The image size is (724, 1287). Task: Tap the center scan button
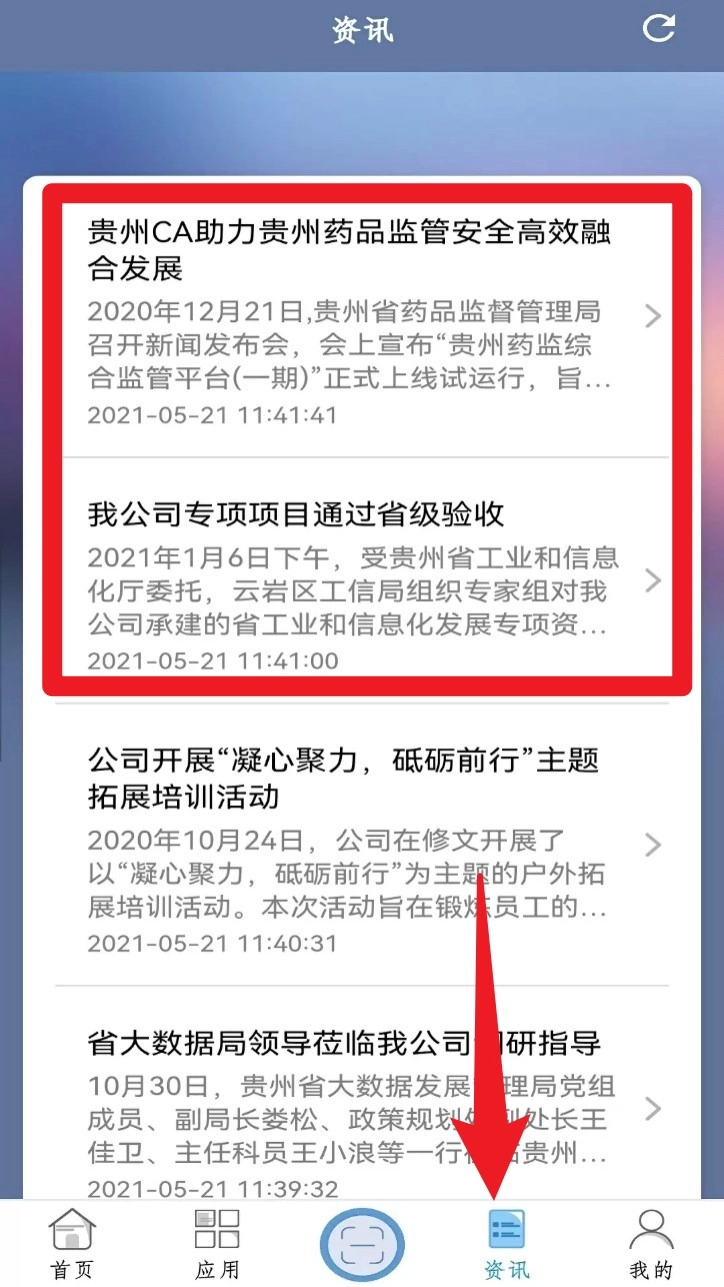(362, 1245)
